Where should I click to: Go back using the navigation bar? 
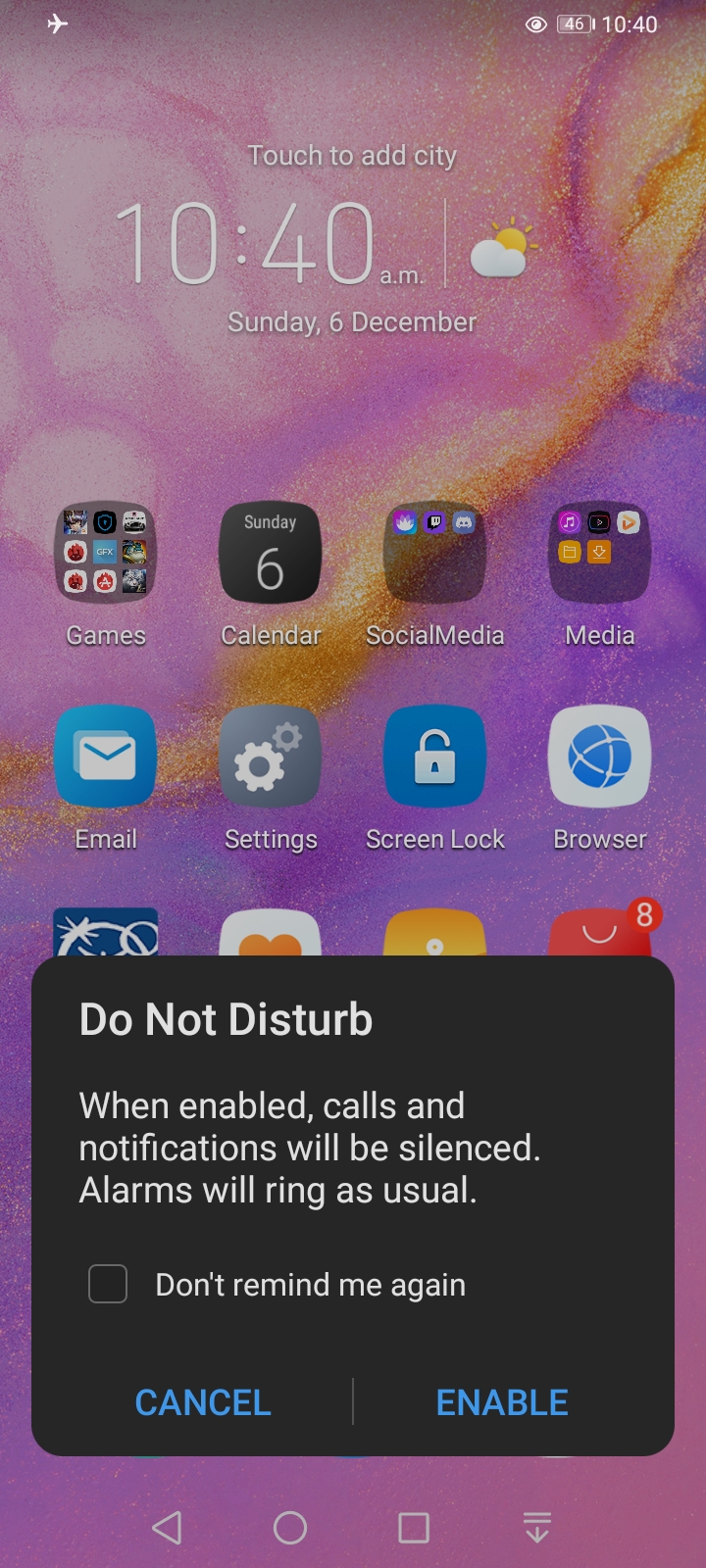click(168, 1527)
